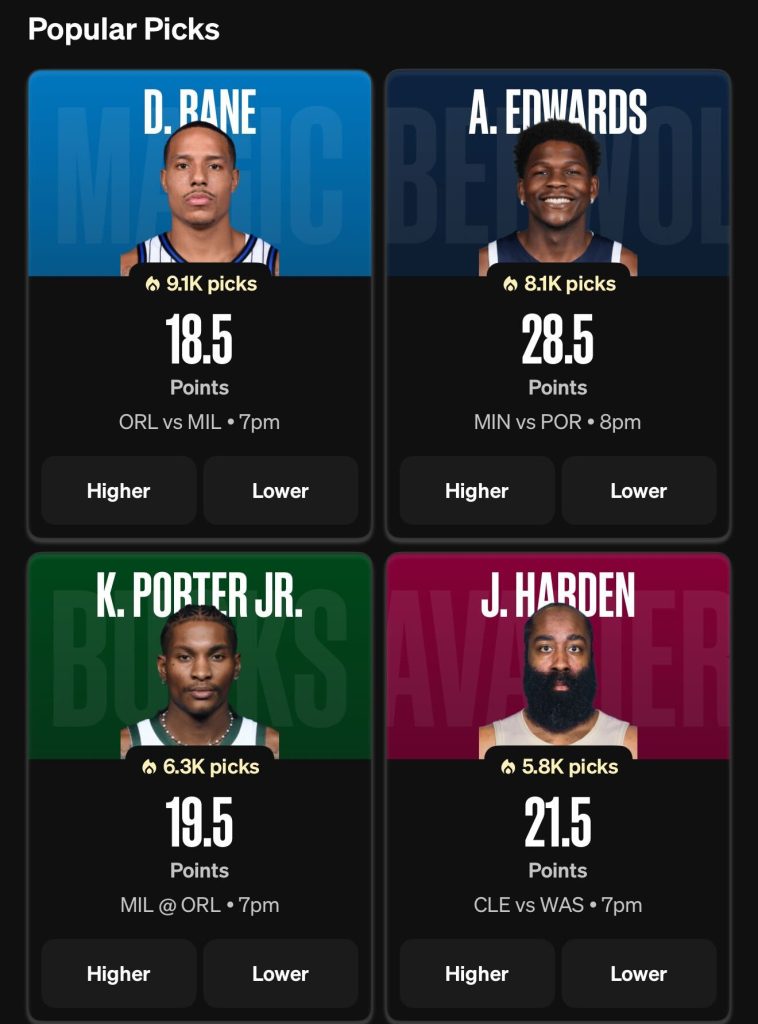Tap Lower on J. Harden 21.5 points
This screenshot has width=758, height=1024.
pyautogui.click(x=638, y=974)
